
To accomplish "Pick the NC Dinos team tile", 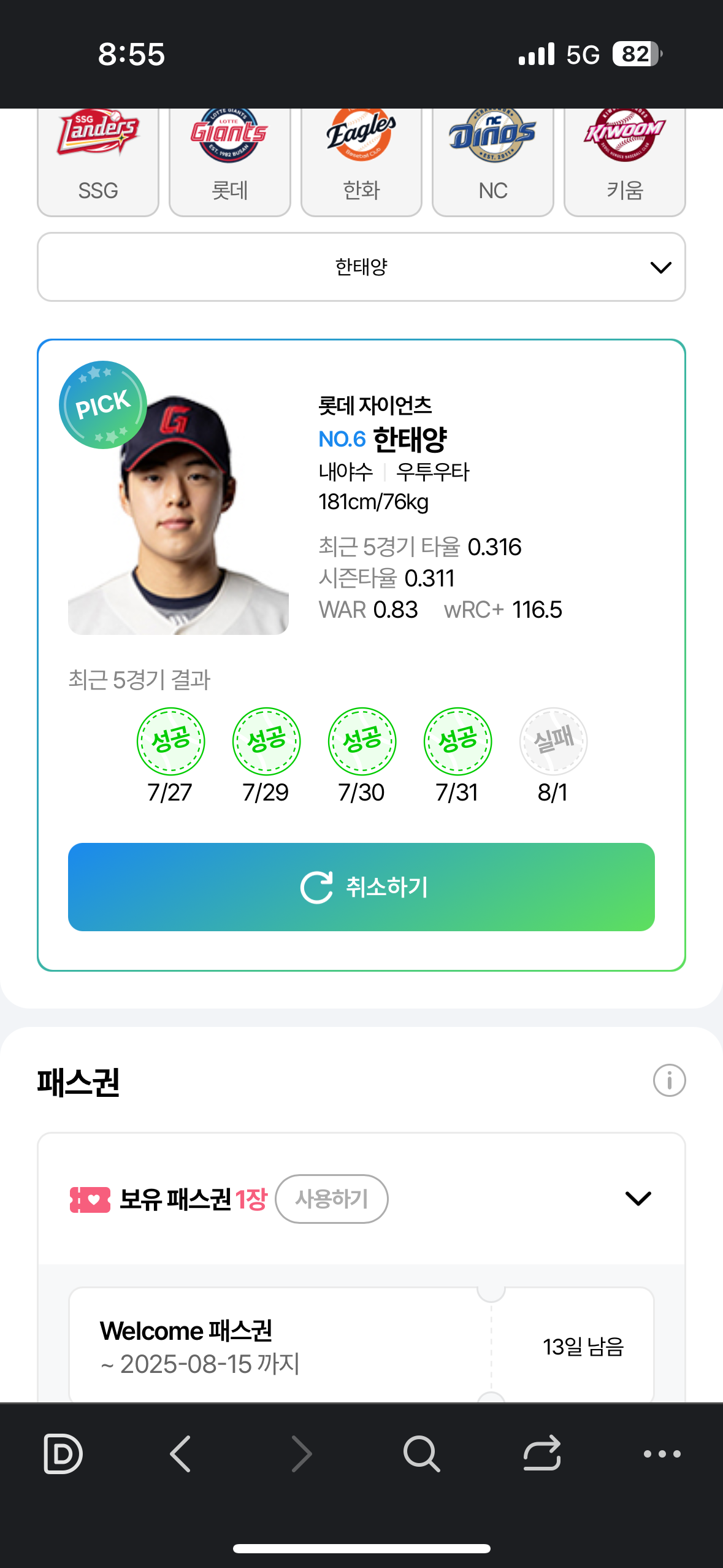I will pyautogui.click(x=493, y=163).
